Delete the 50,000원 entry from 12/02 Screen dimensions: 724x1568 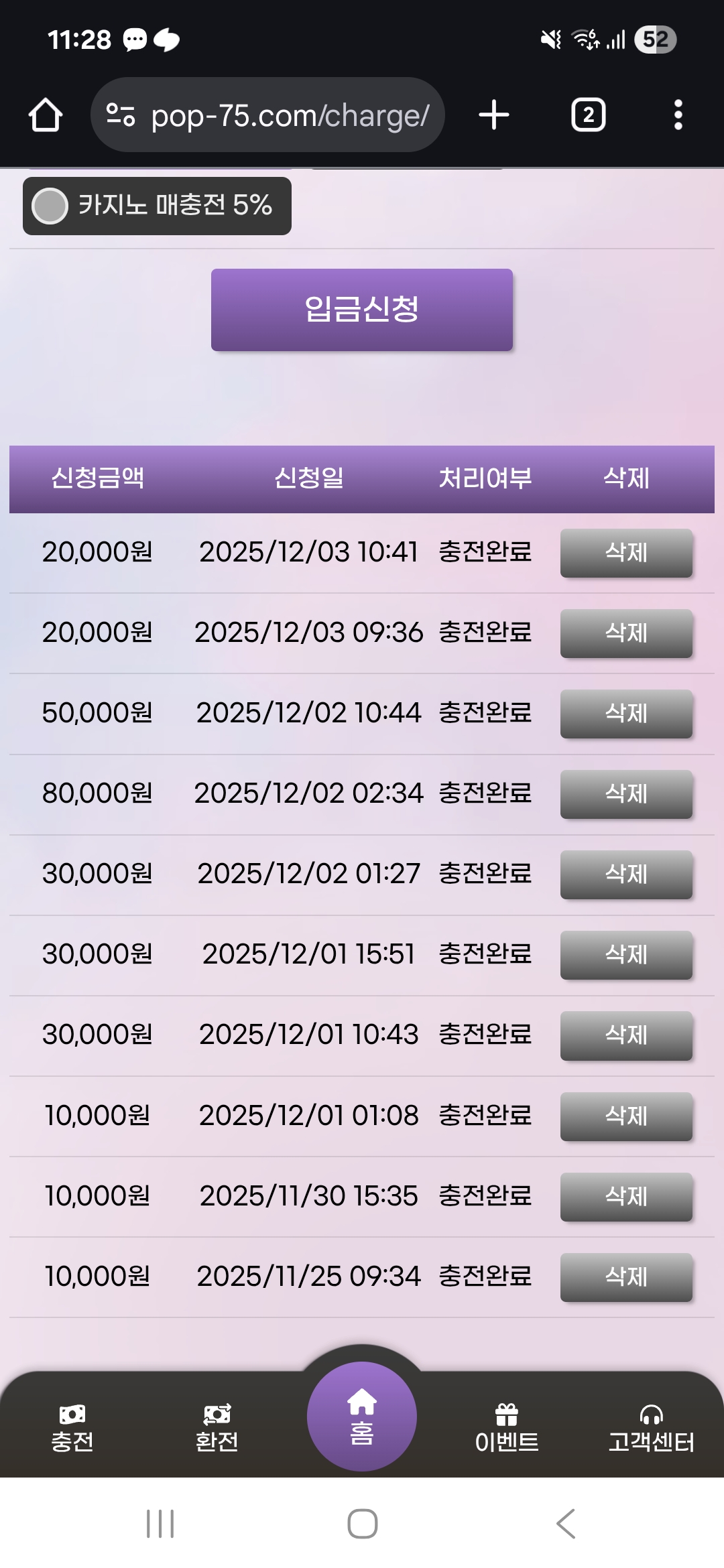[x=625, y=714]
